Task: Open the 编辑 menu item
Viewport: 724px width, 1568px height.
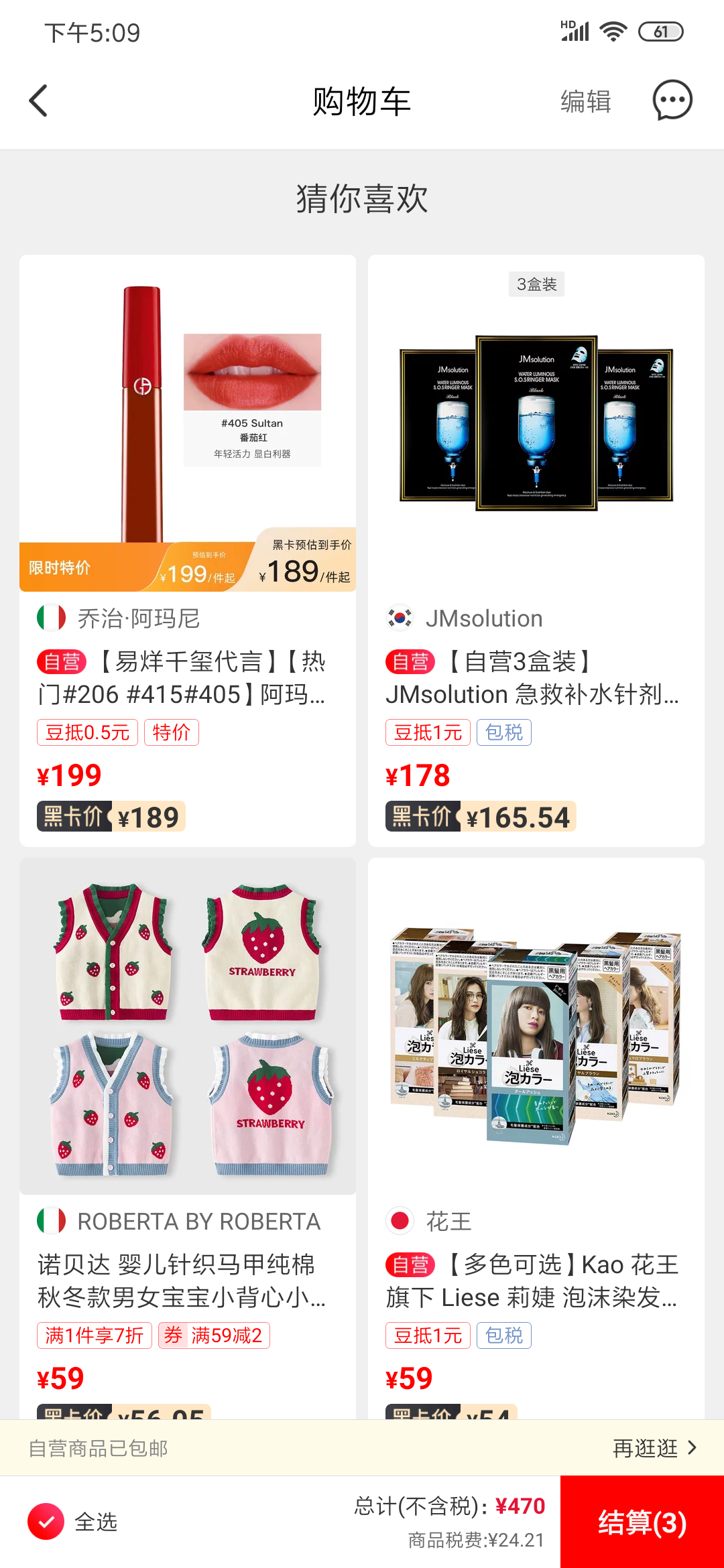Action: [x=585, y=101]
